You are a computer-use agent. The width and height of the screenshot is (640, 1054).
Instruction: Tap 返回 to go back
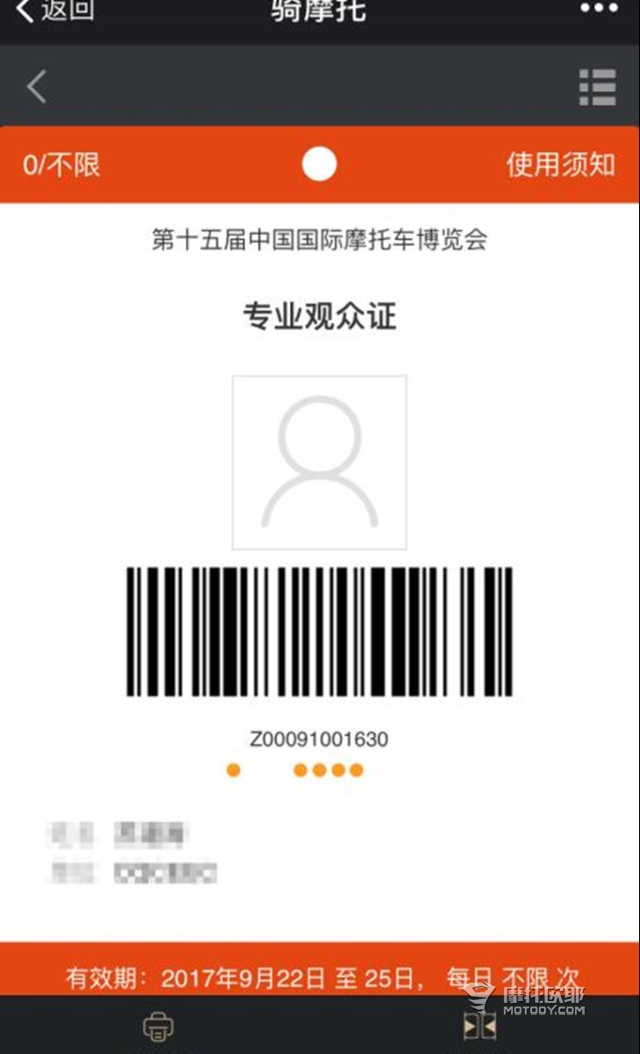[x=55, y=12]
